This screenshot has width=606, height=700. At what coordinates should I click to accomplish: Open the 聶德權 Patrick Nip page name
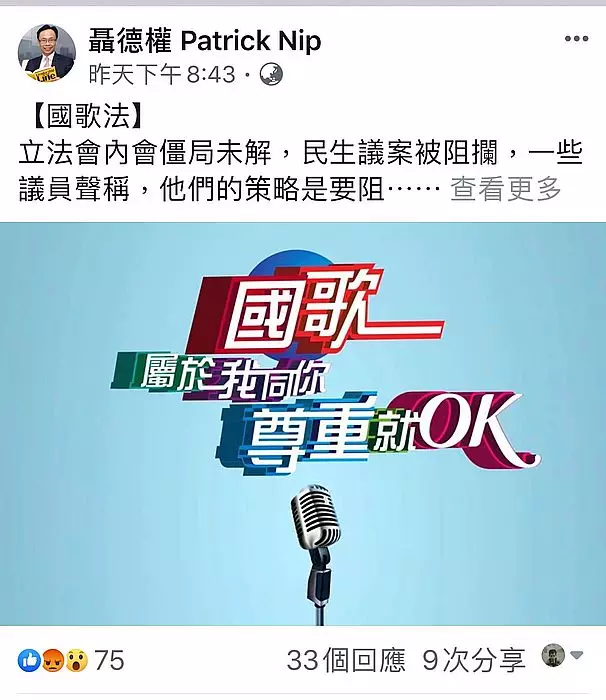pyautogui.click(x=205, y=41)
